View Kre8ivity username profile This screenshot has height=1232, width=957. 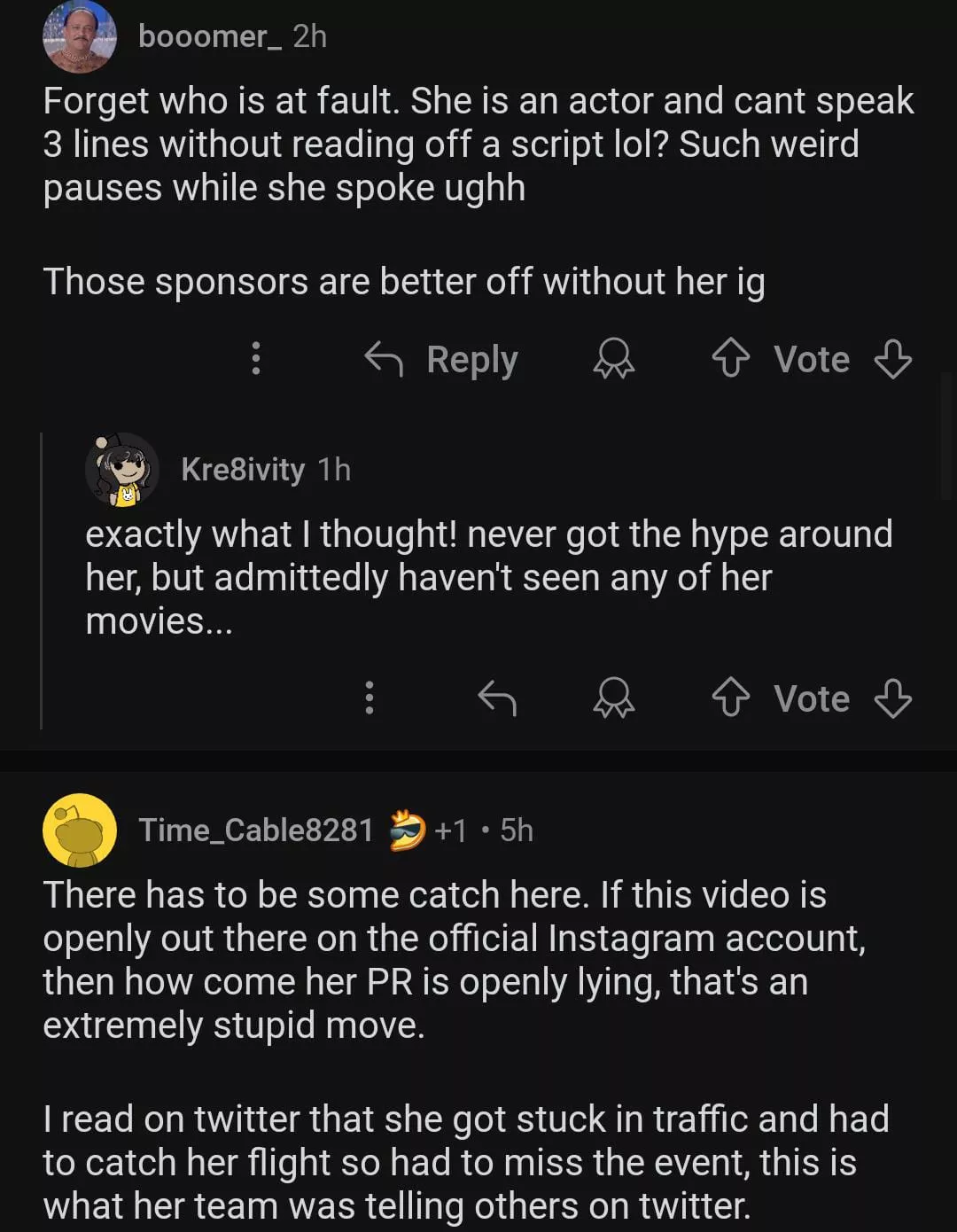243,470
